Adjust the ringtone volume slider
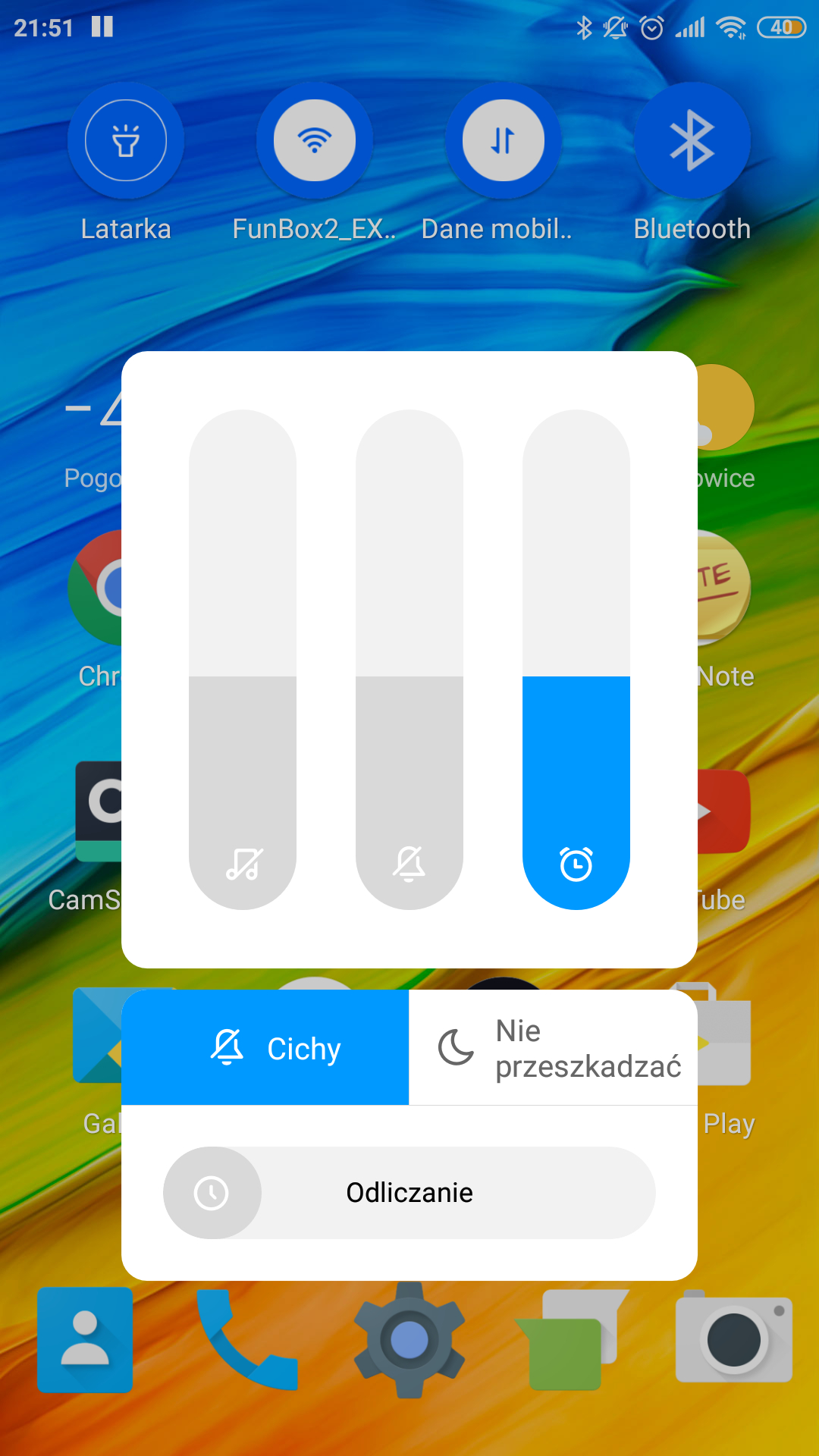The width and height of the screenshot is (819, 1456). pyautogui.click(x=409, y=660)
